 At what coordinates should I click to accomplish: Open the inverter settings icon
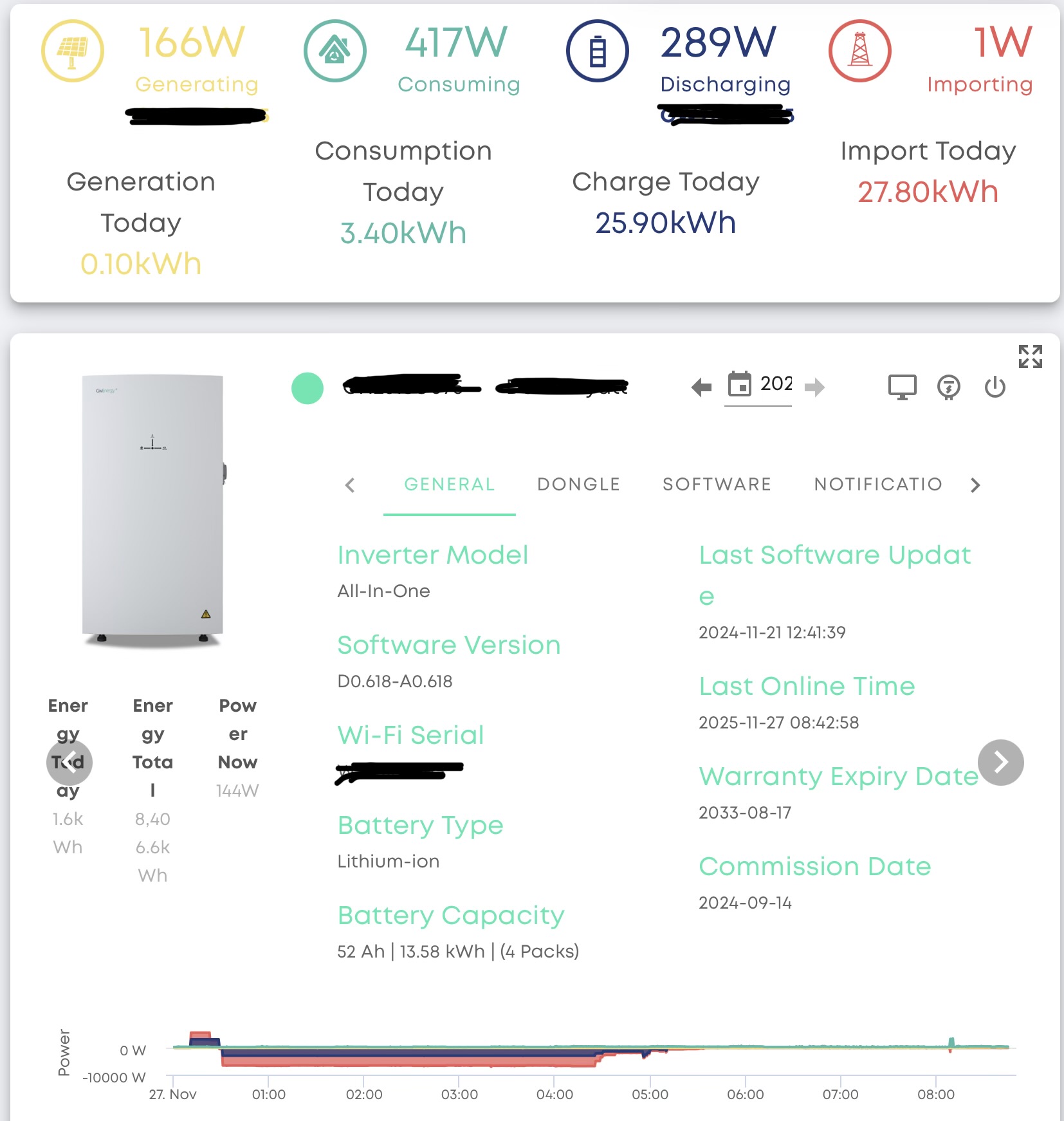tap(949, 387)
